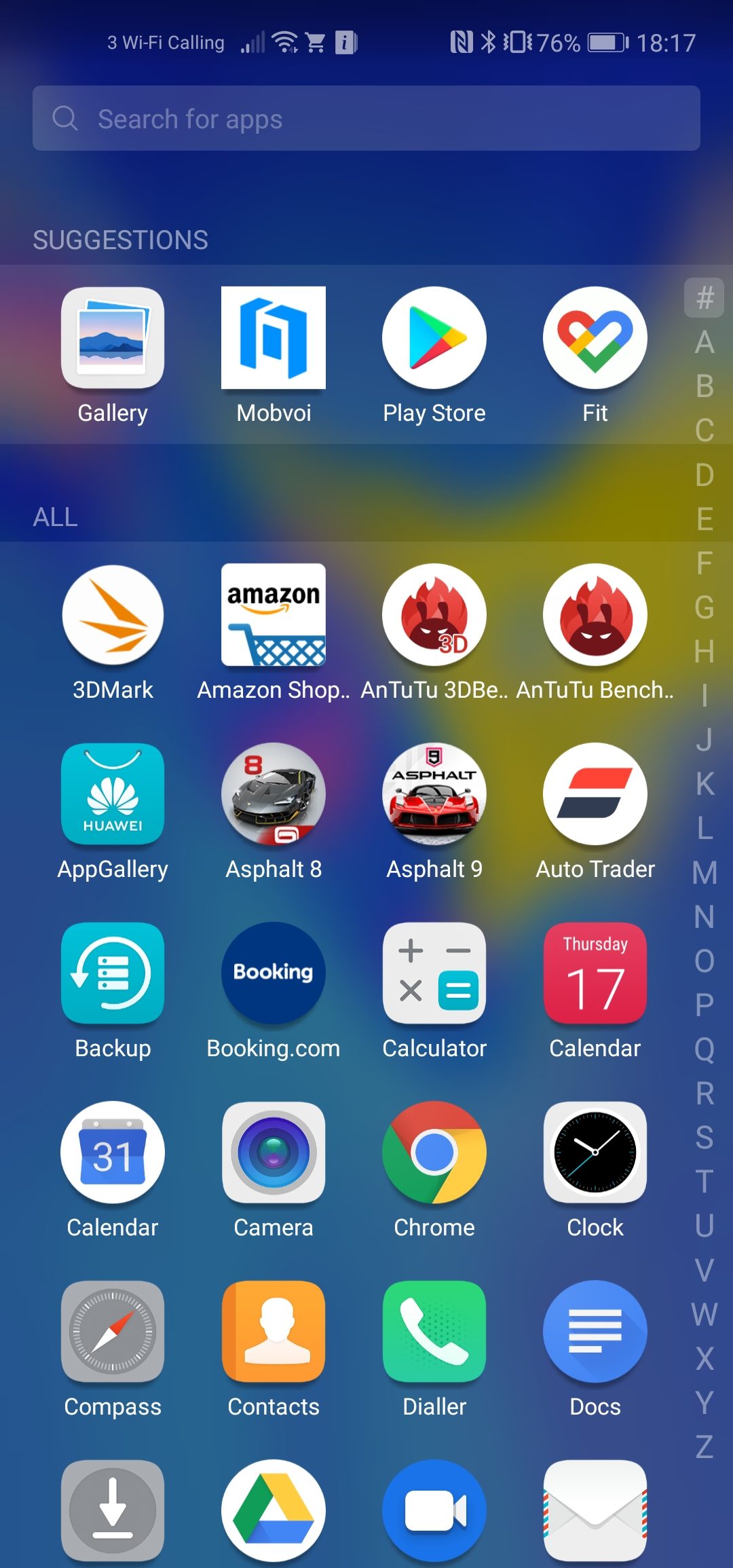Image resolution: width=733 pixels, height=1568 pixels.
Task: Tap the Search for apps field
Action: [366, 118]
